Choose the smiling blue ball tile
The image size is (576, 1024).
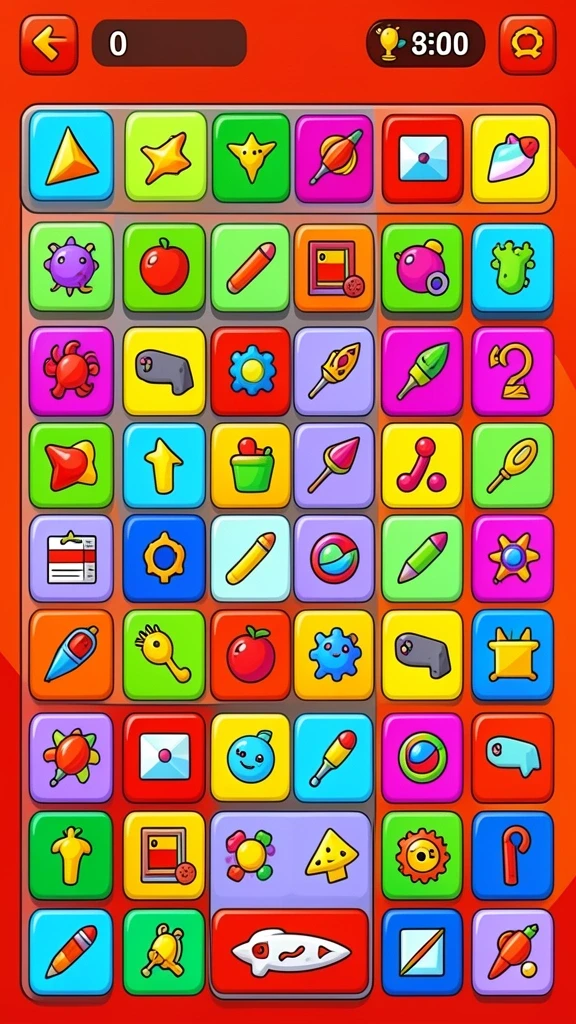(251, 758)
